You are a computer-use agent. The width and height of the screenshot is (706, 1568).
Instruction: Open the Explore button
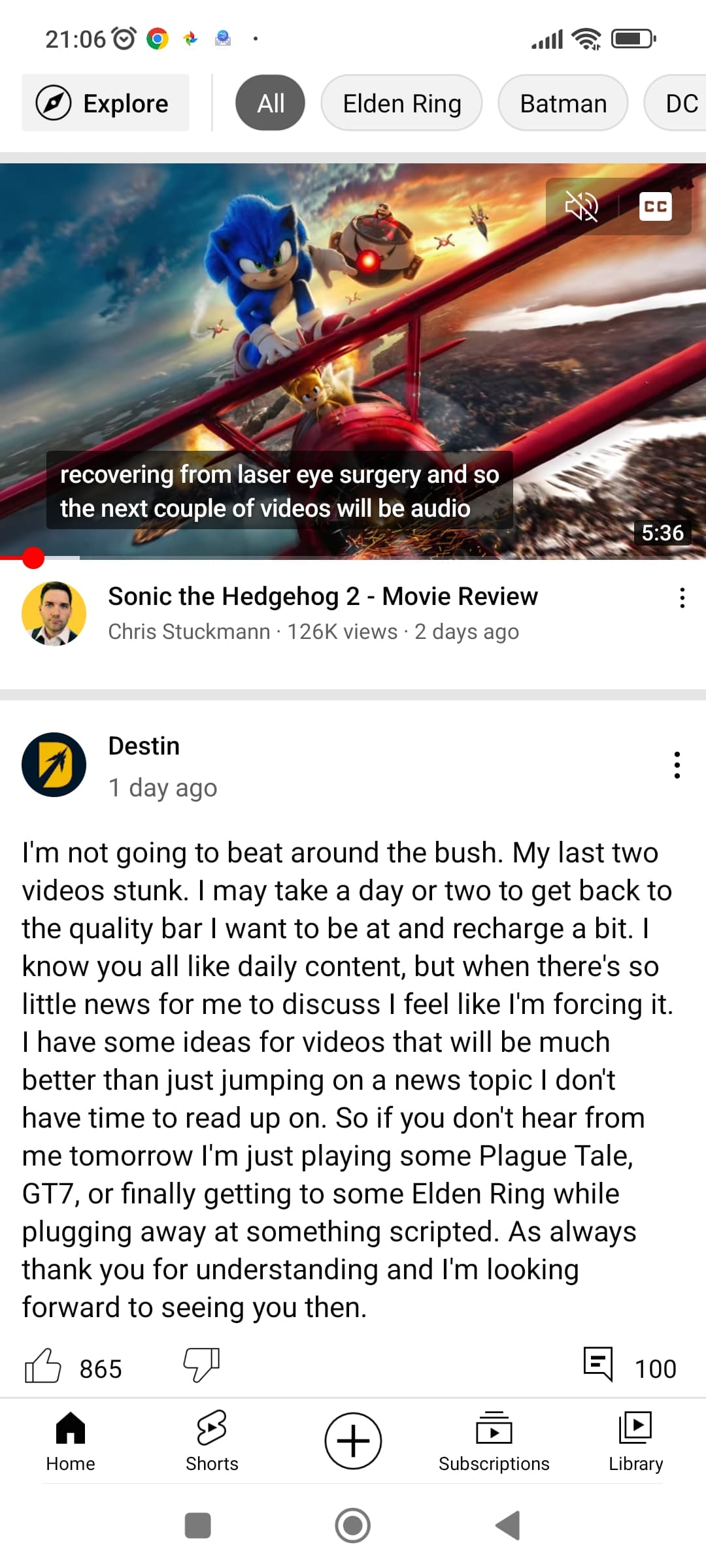pyautogui.click(x=105, y=103)
